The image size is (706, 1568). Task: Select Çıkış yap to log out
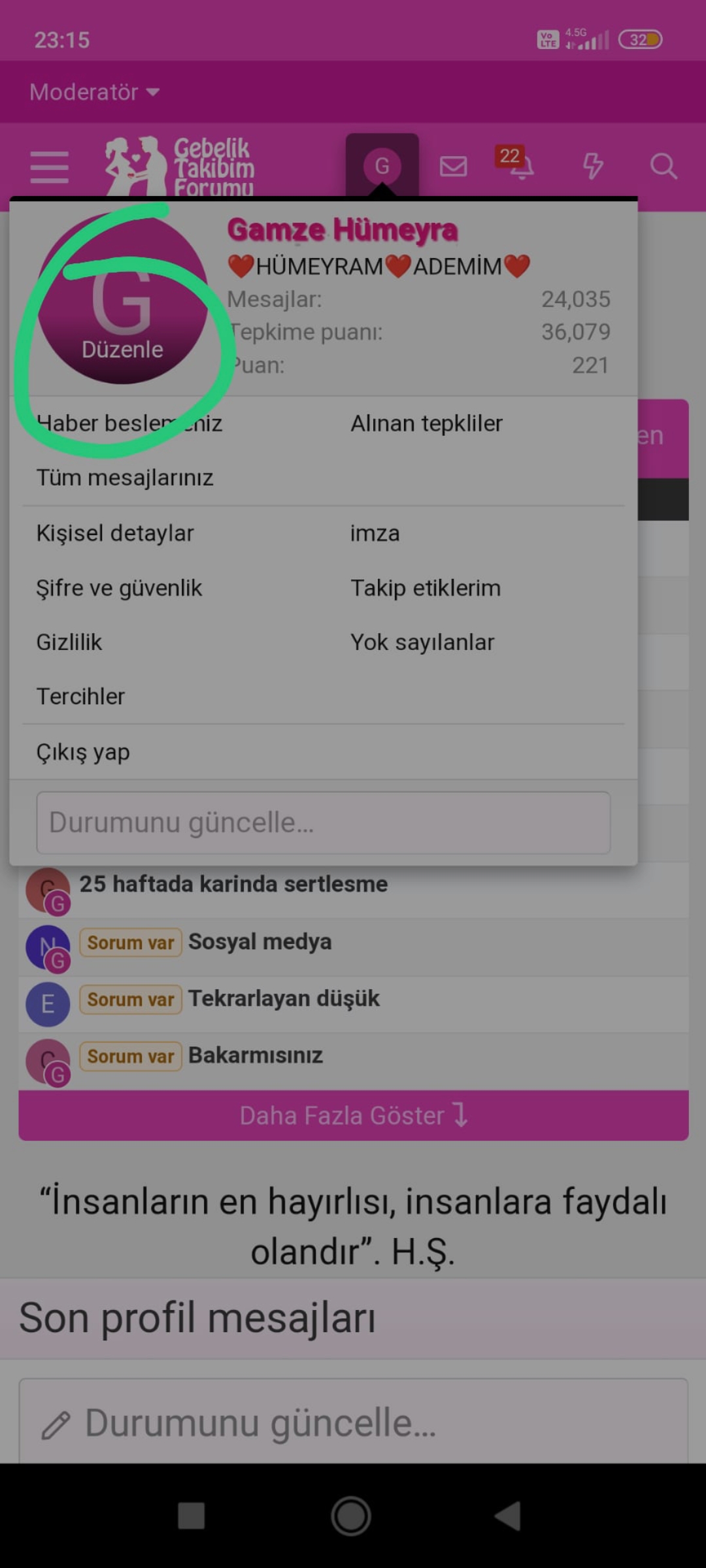pyautogui.click(x=83, y=752)
